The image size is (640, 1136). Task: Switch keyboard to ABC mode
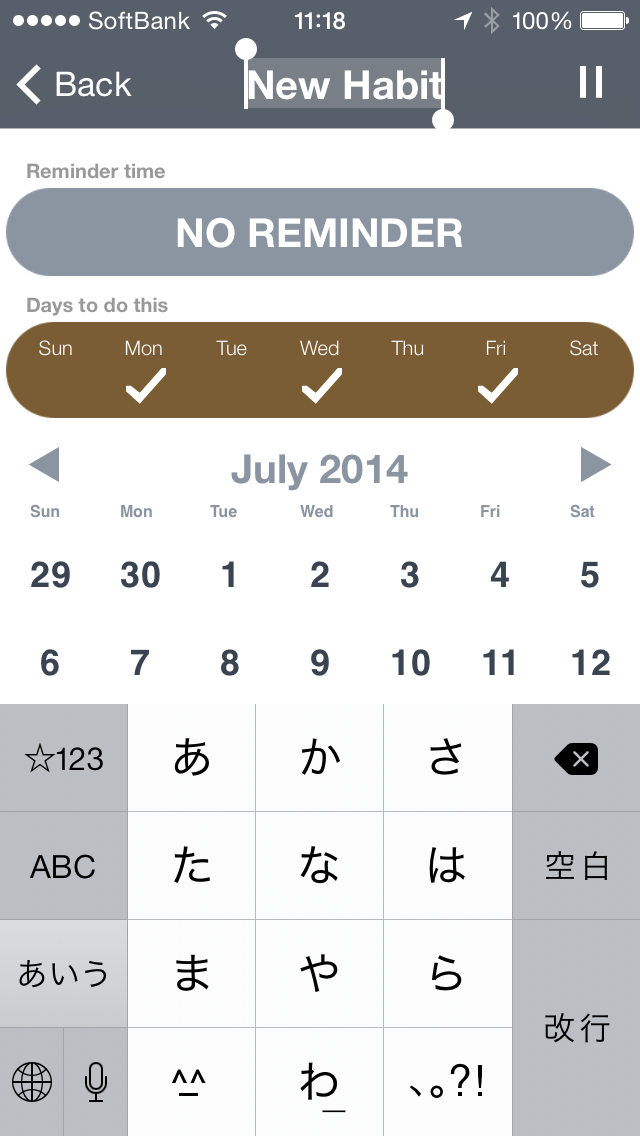click(x=63, y=866)
